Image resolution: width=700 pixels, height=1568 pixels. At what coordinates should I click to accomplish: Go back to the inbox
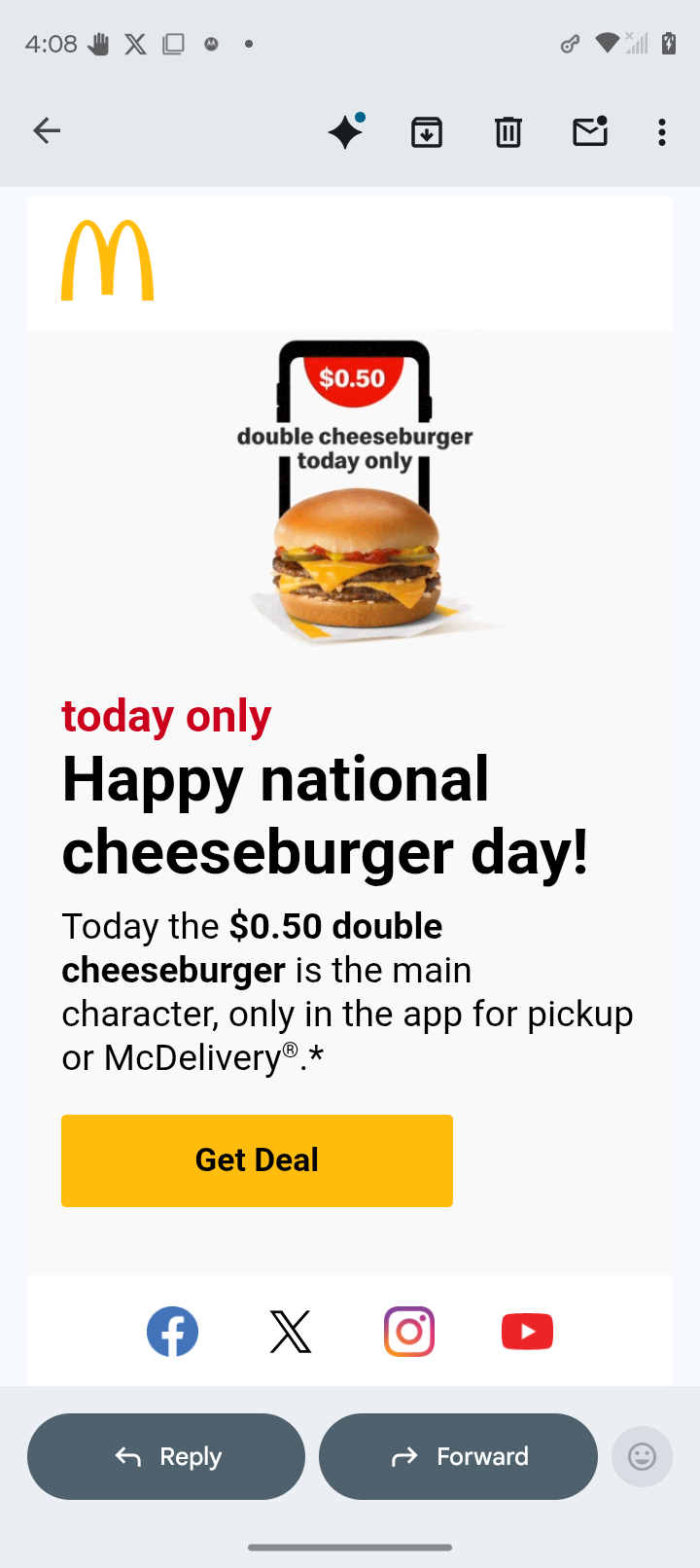pos(46,129)
